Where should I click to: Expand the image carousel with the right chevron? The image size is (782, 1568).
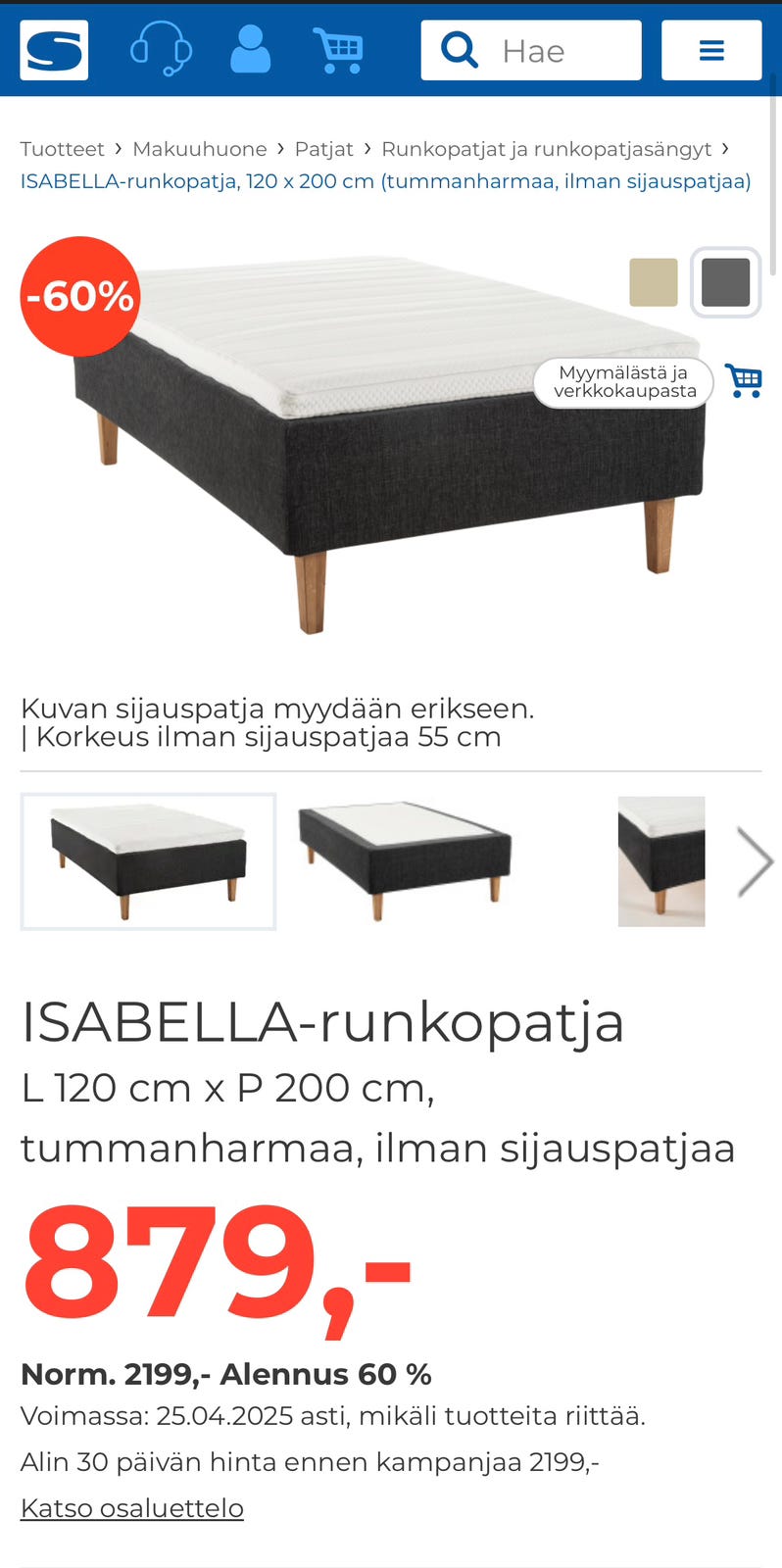(756, 861)
